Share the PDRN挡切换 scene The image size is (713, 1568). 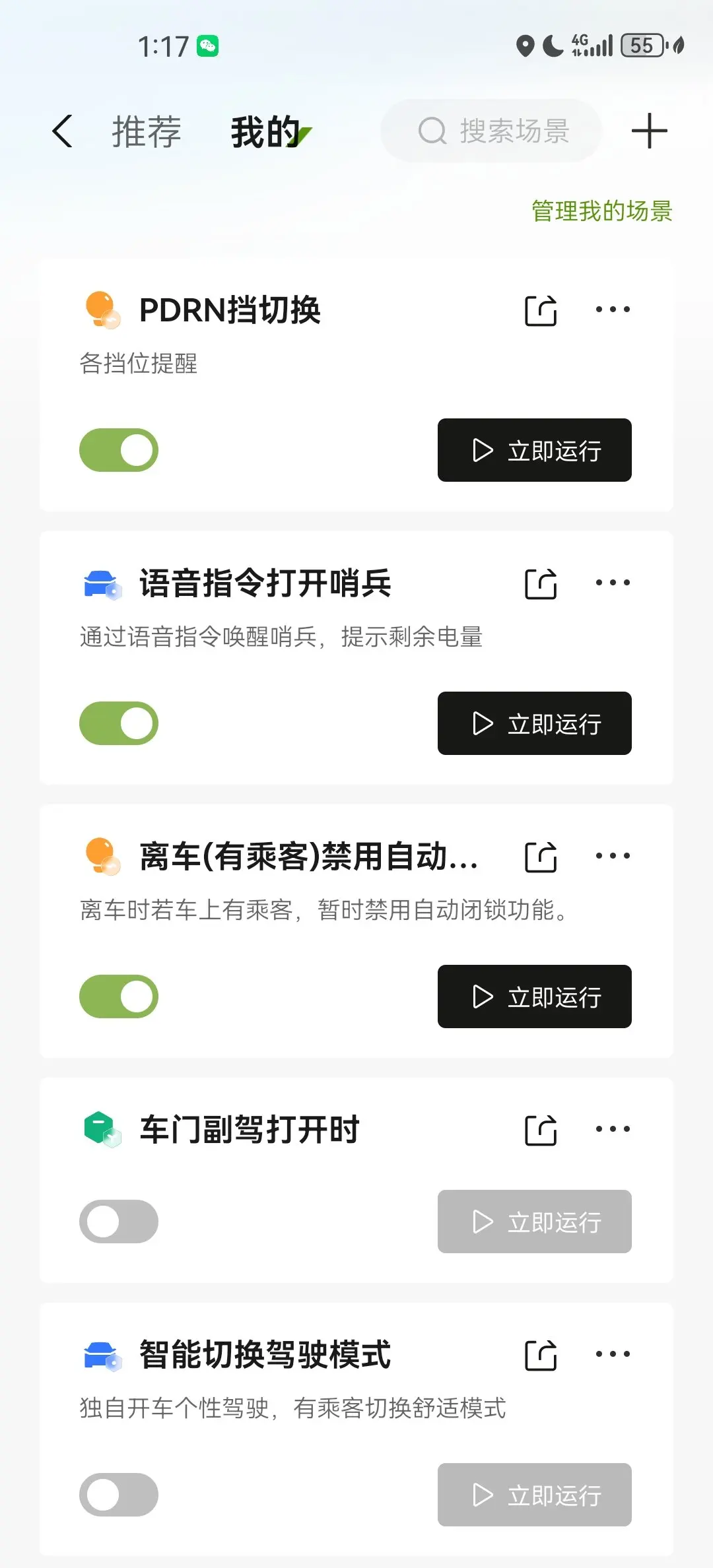[x=541, y=310]
